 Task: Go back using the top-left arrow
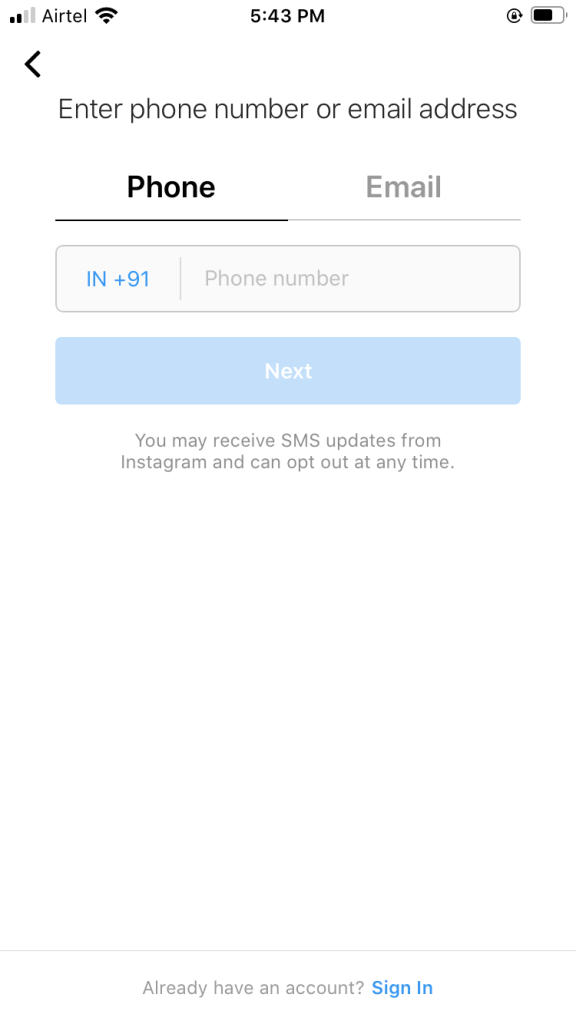33,64
